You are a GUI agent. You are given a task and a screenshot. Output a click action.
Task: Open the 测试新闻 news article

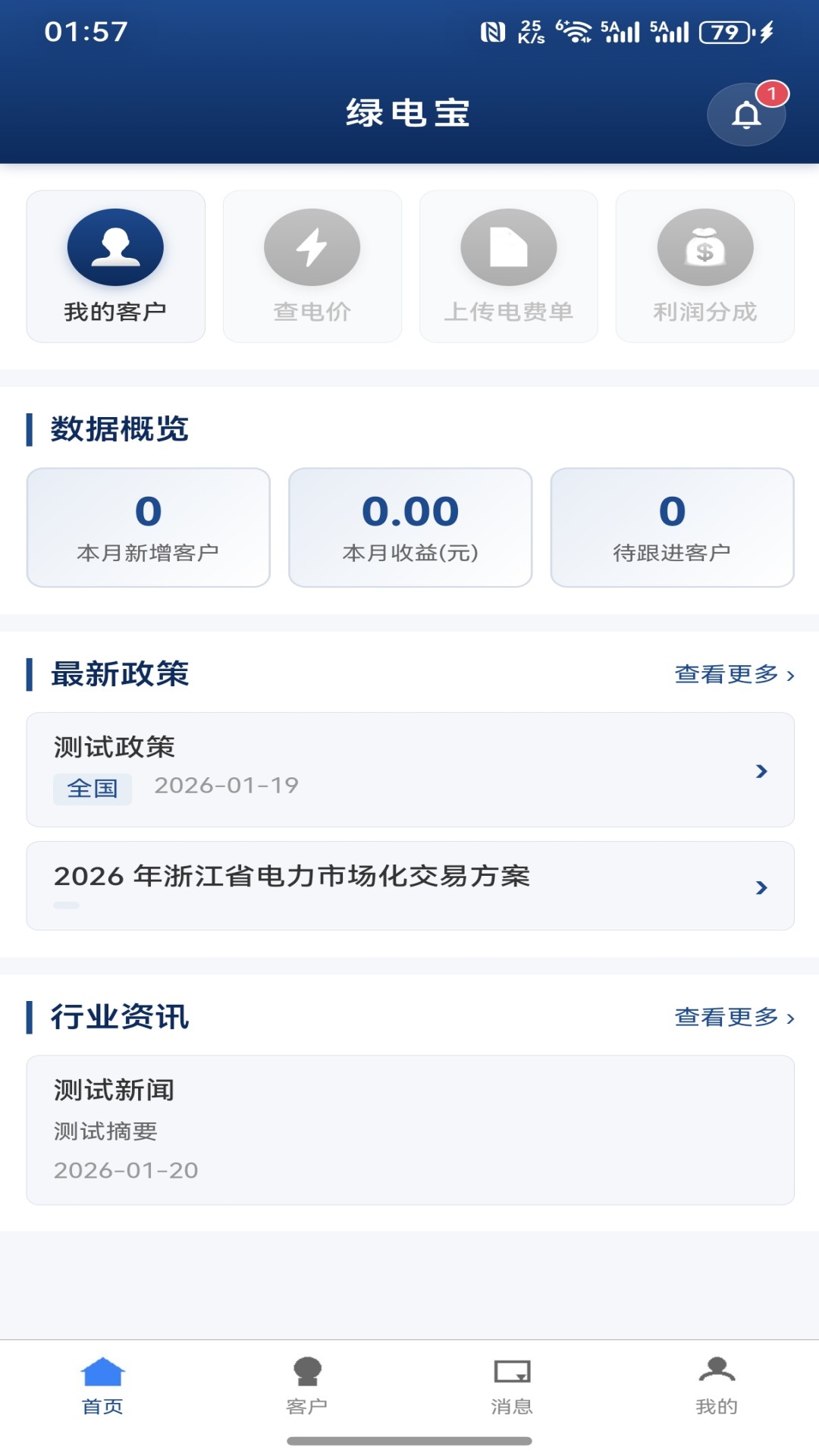pyautogui.click(x=409, y=1130)
